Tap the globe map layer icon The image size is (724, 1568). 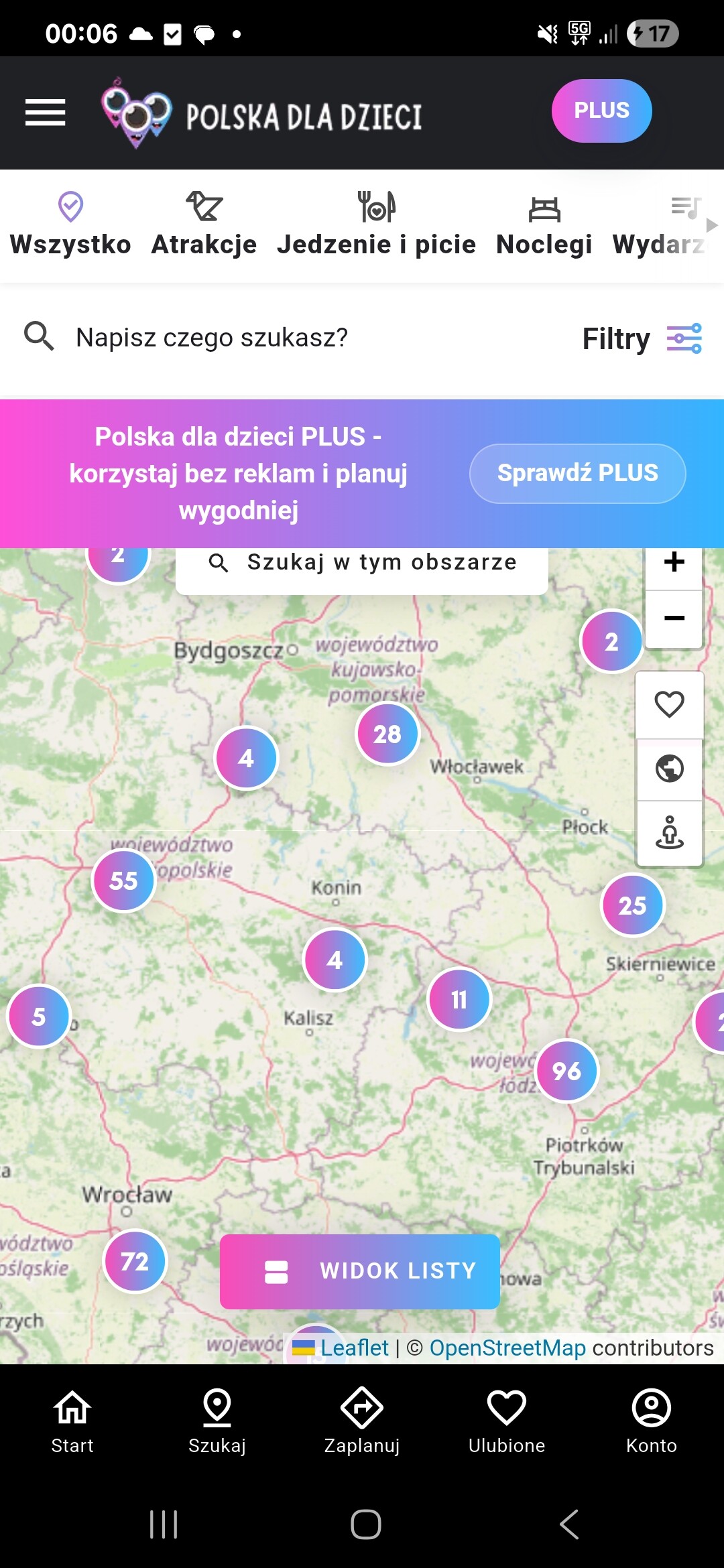pos(669,769)
